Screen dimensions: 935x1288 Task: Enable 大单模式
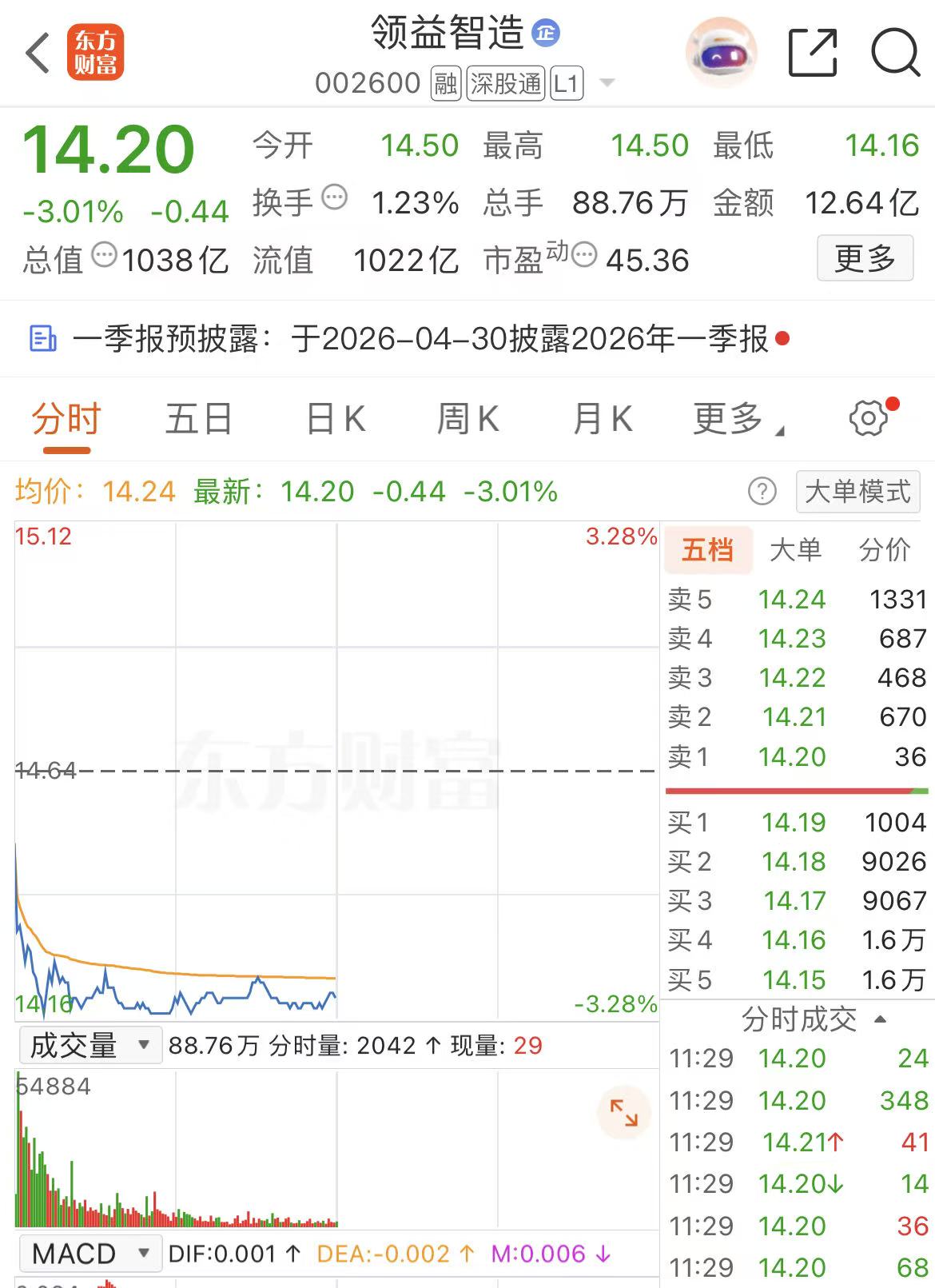click(857, 491)
